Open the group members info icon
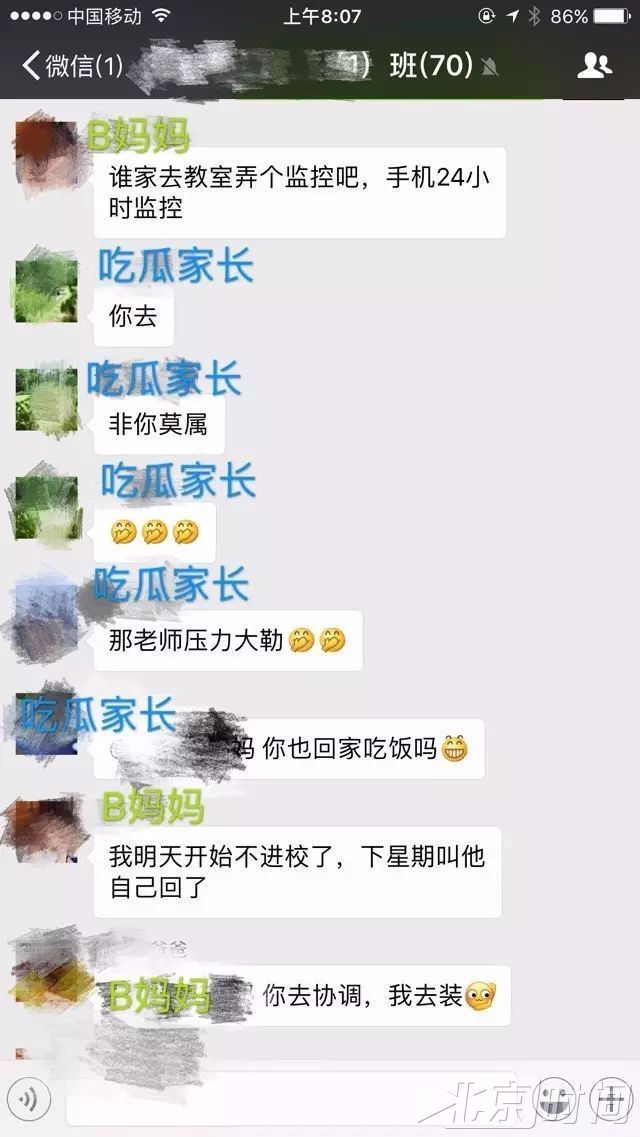 594,67
